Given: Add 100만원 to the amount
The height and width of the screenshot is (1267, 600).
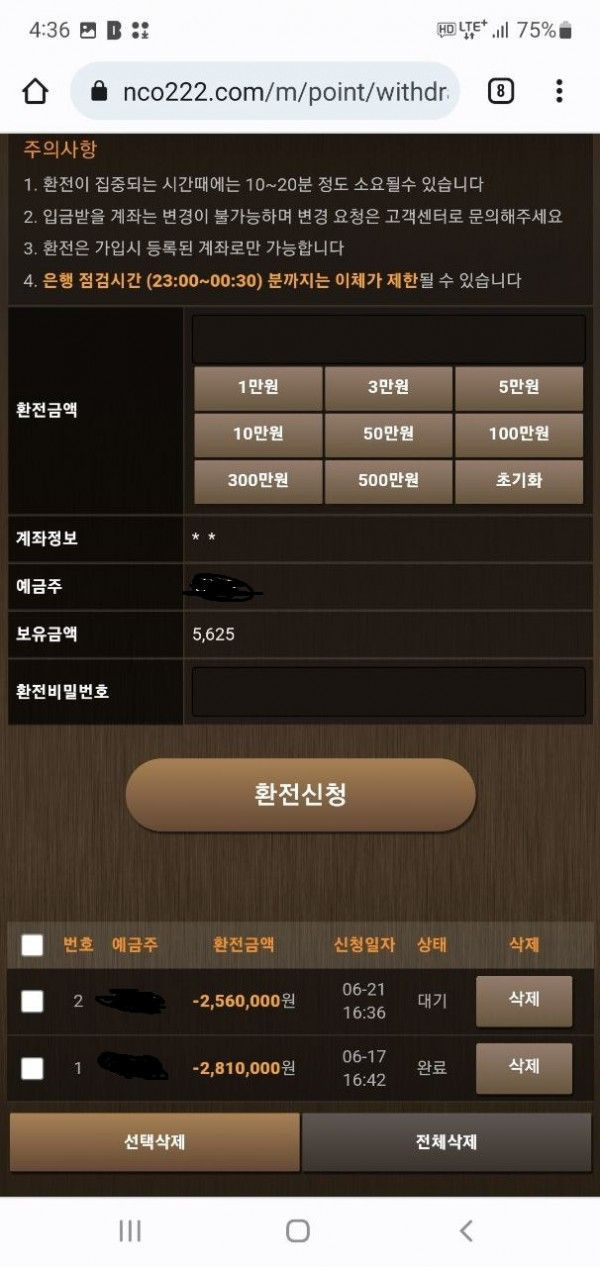Looking at the screenshot, I should pos(518,434).
